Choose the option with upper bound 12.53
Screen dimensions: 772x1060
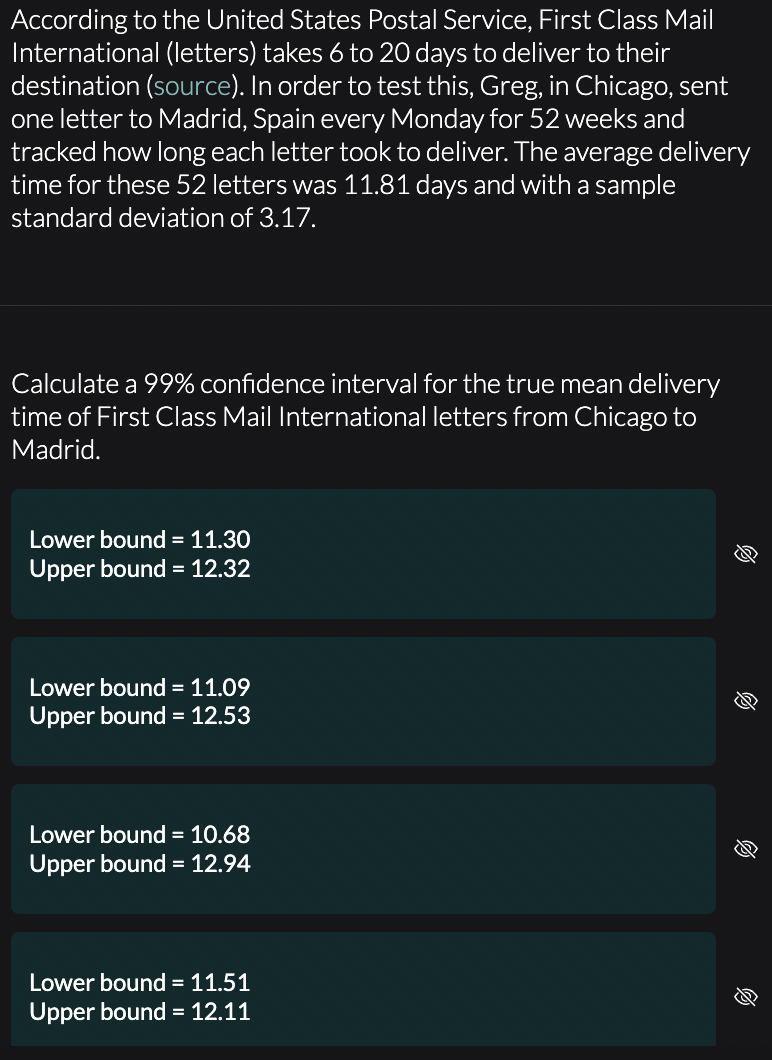(x=363, y=700)
